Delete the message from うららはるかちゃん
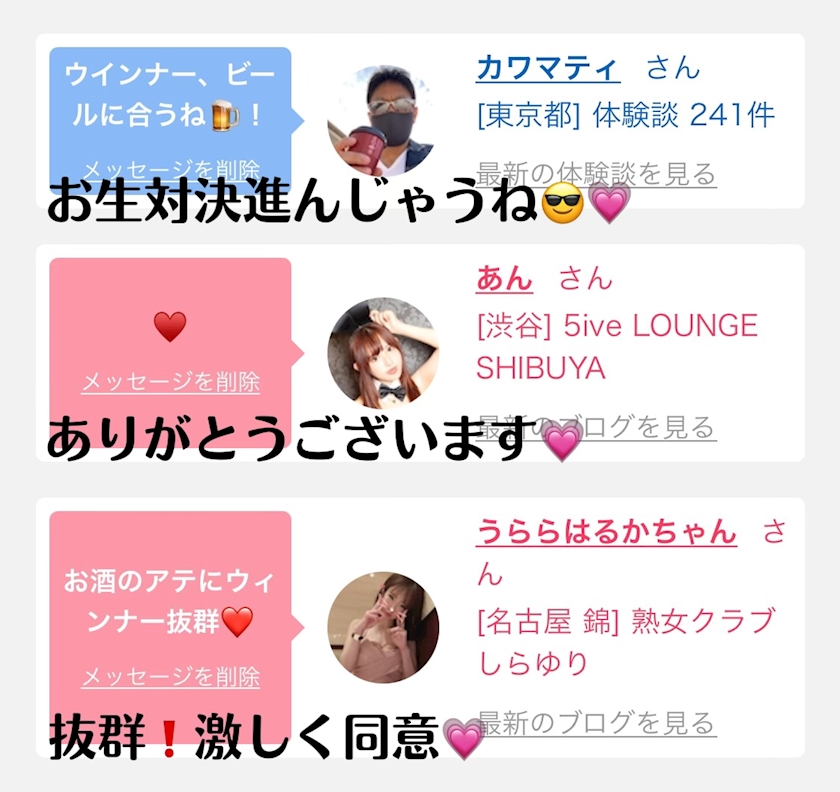Image resolution: width=840 pixels, height=792 pixels. [x=170, y=677]
